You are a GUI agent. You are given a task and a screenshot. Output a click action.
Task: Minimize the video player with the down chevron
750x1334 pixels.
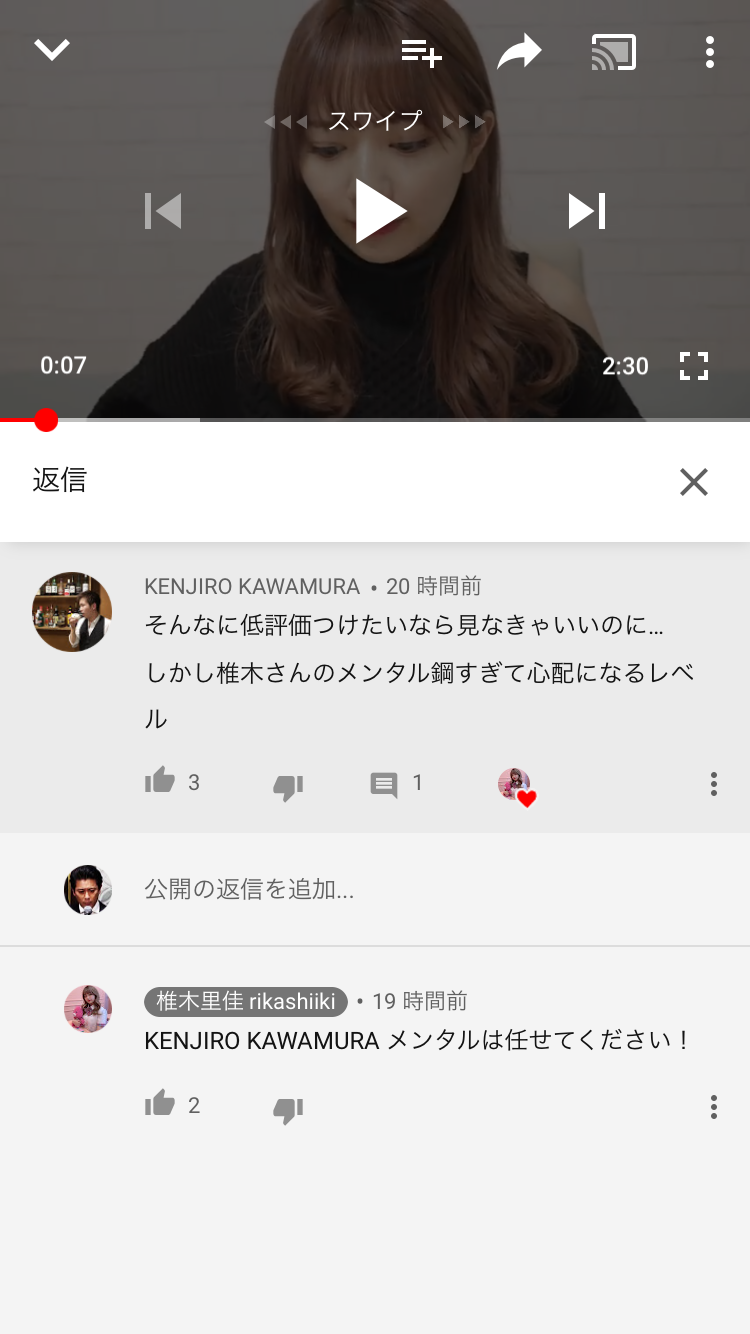[52, 50]
